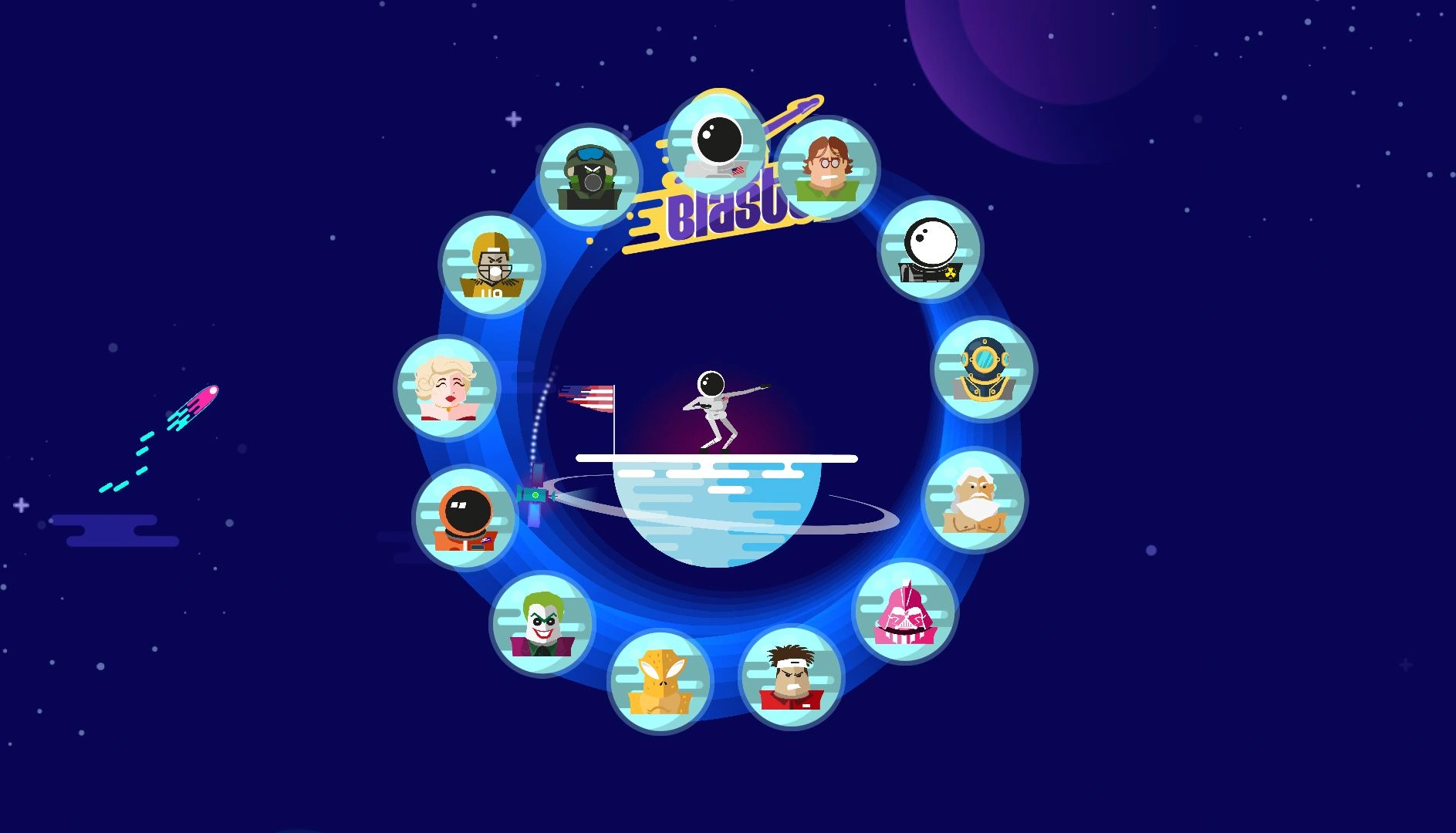Image resolution: width=1456 pixels, height=833 pixels.
Task: Choose the white-bearded old man character
Action: (x=975, y=501)
